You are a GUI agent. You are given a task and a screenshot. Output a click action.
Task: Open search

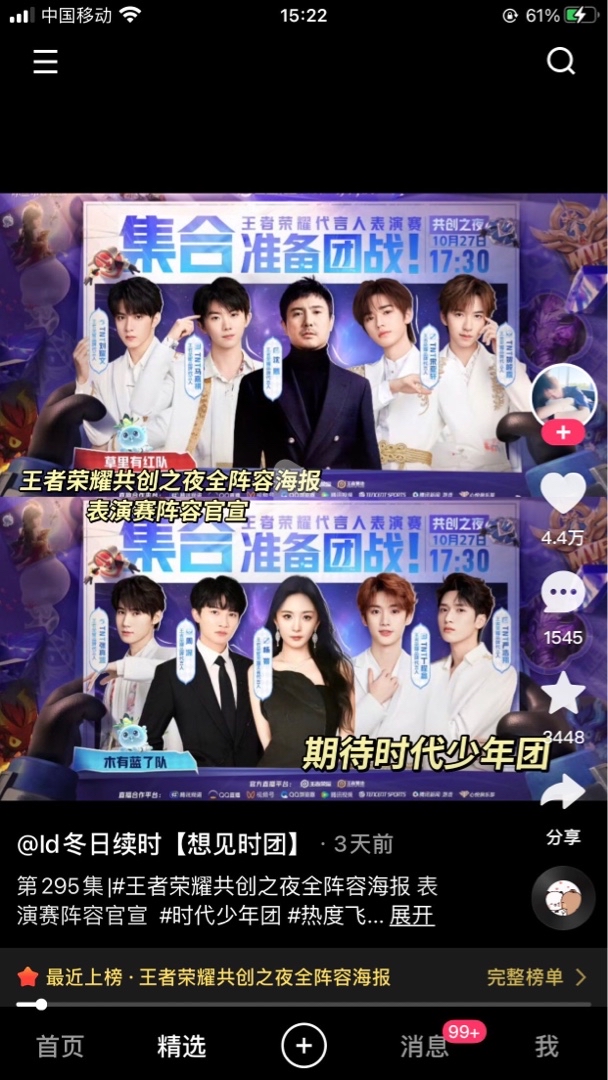click(561, 62)
